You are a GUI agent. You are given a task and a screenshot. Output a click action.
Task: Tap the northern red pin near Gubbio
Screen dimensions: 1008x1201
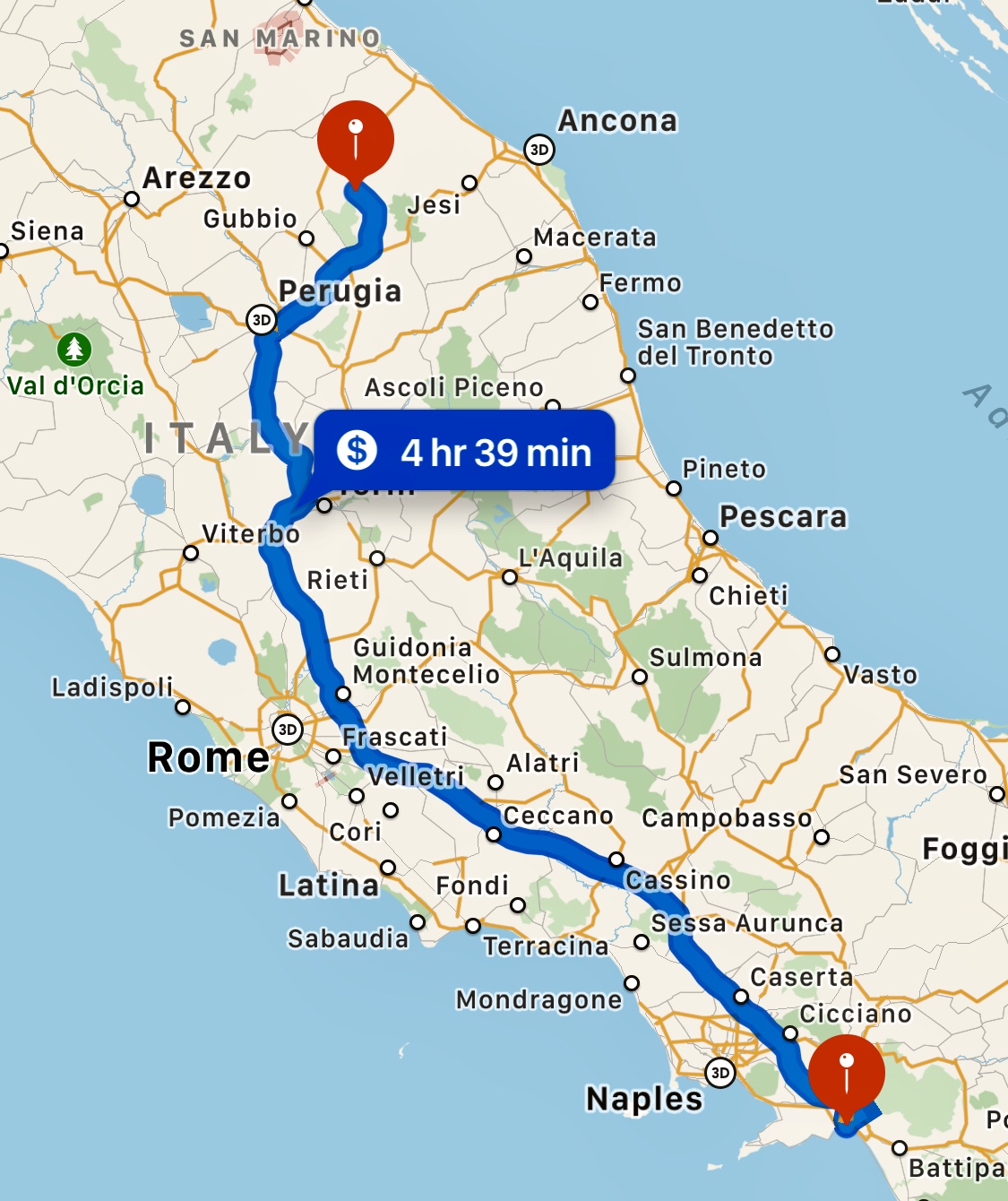click(x=356, y=141)
